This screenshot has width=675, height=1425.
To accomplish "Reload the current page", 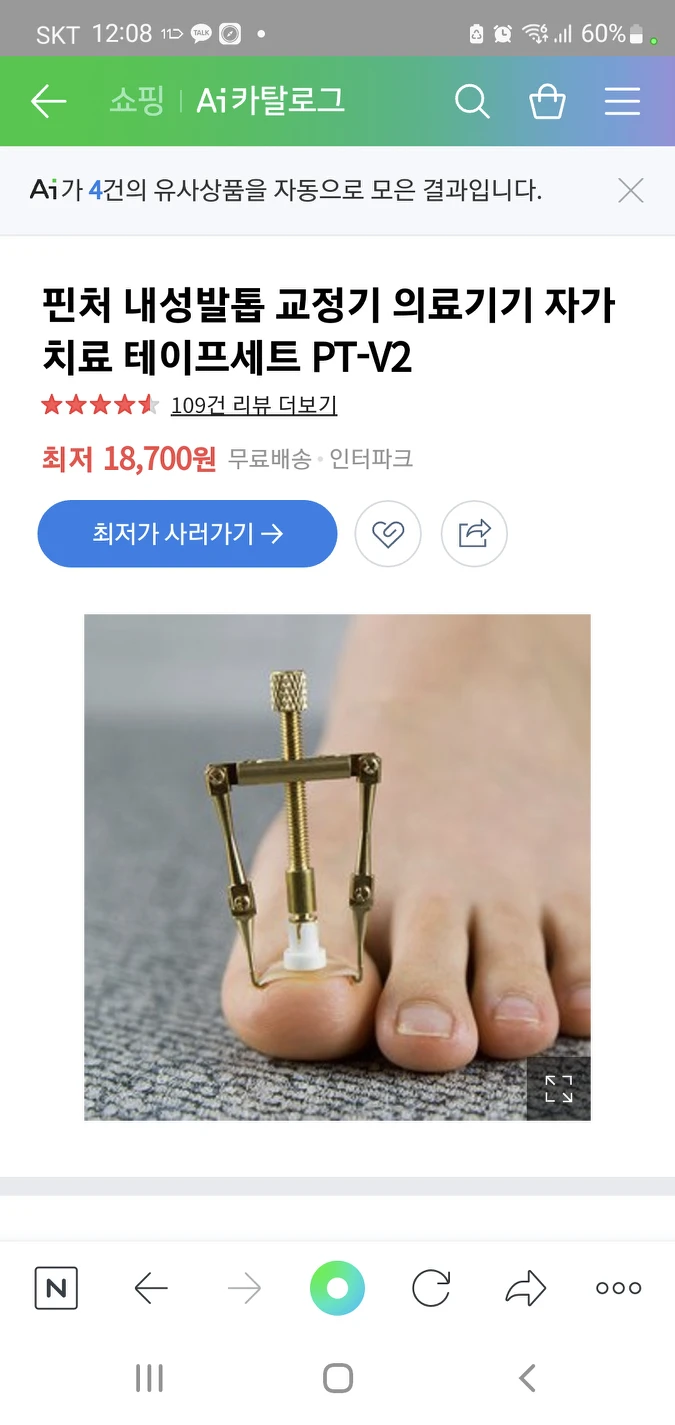I will (x=431, y=1288).
